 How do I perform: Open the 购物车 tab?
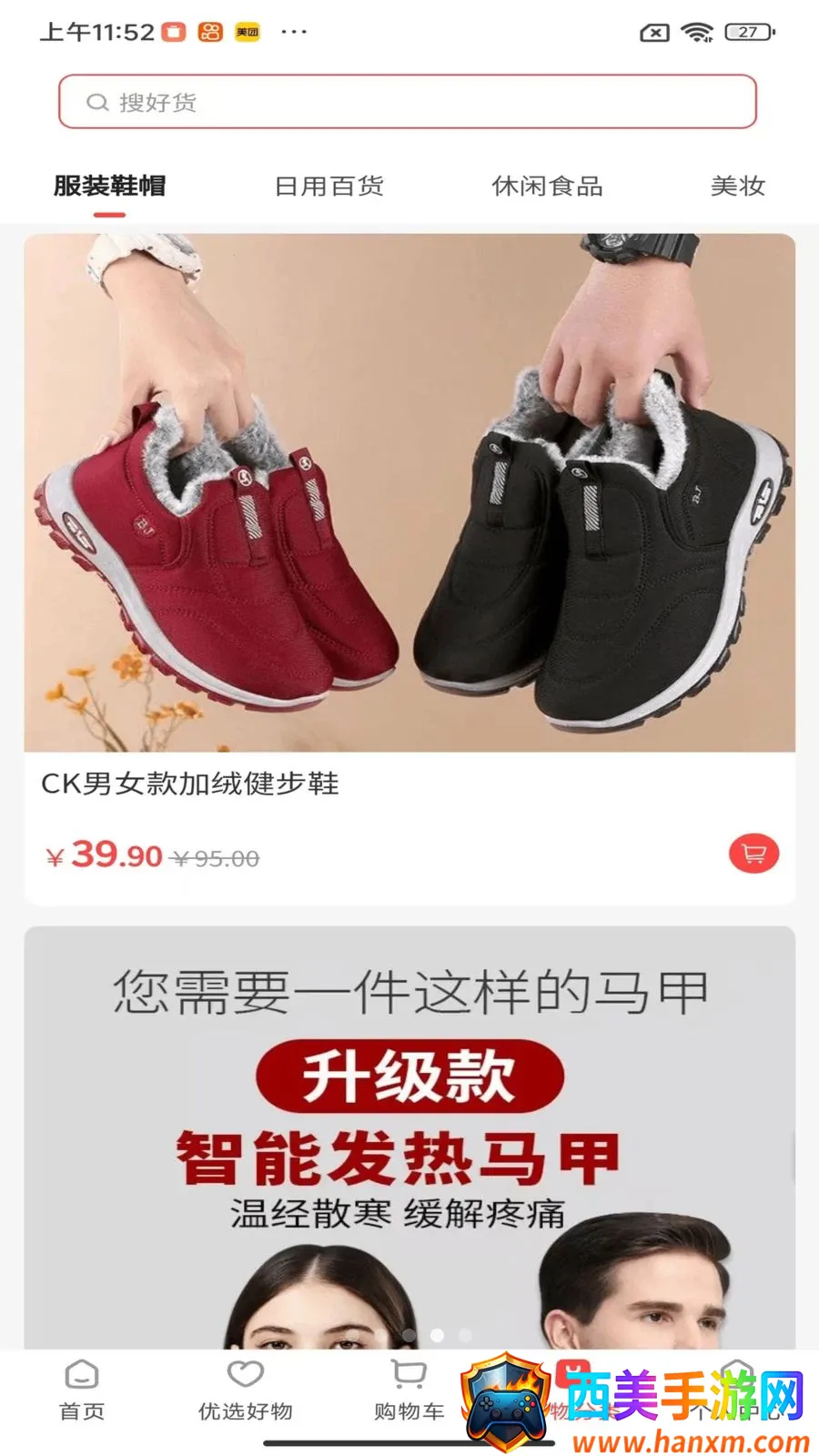point(409,1390)
